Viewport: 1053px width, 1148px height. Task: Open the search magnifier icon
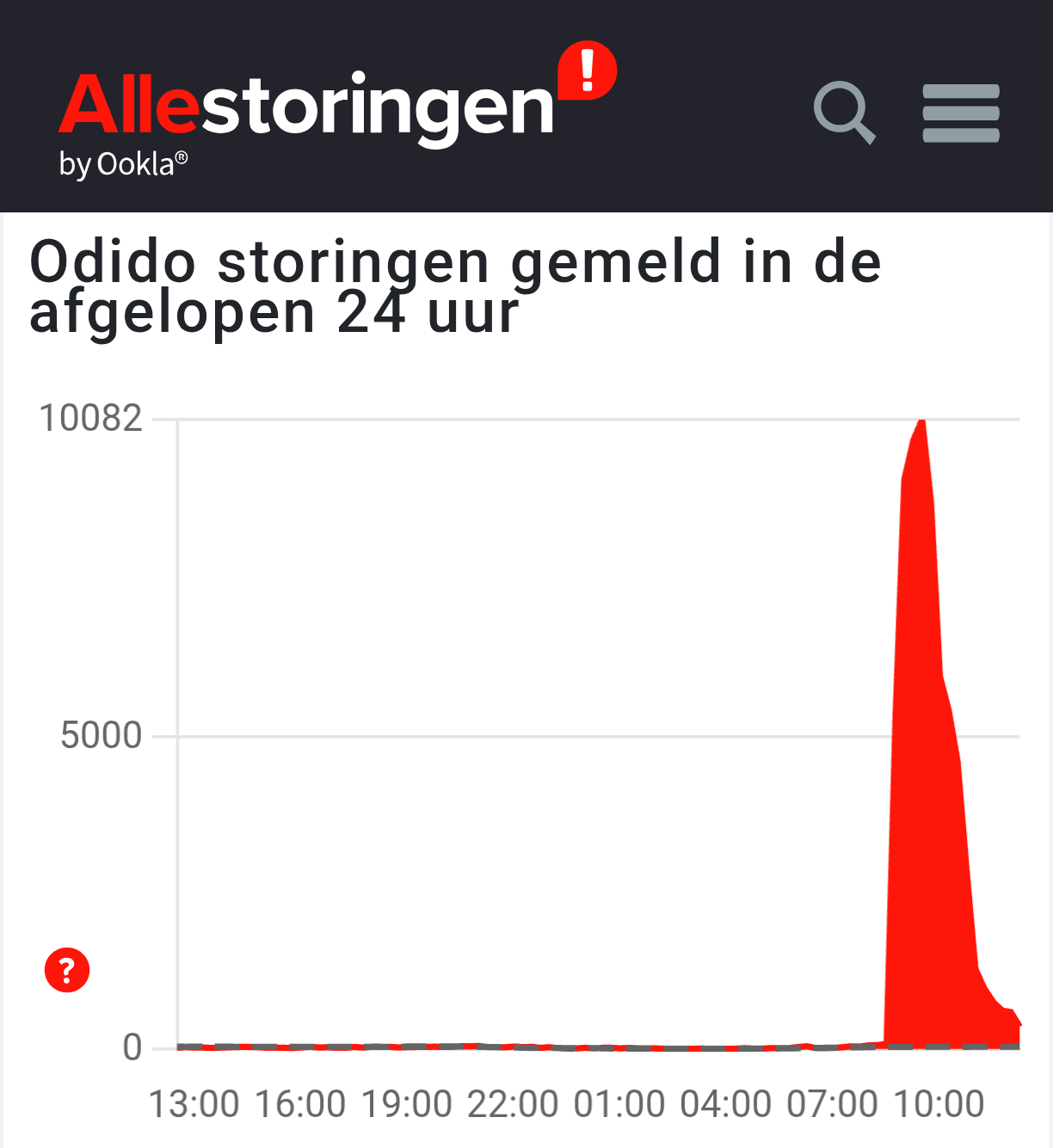coord(843,112)
